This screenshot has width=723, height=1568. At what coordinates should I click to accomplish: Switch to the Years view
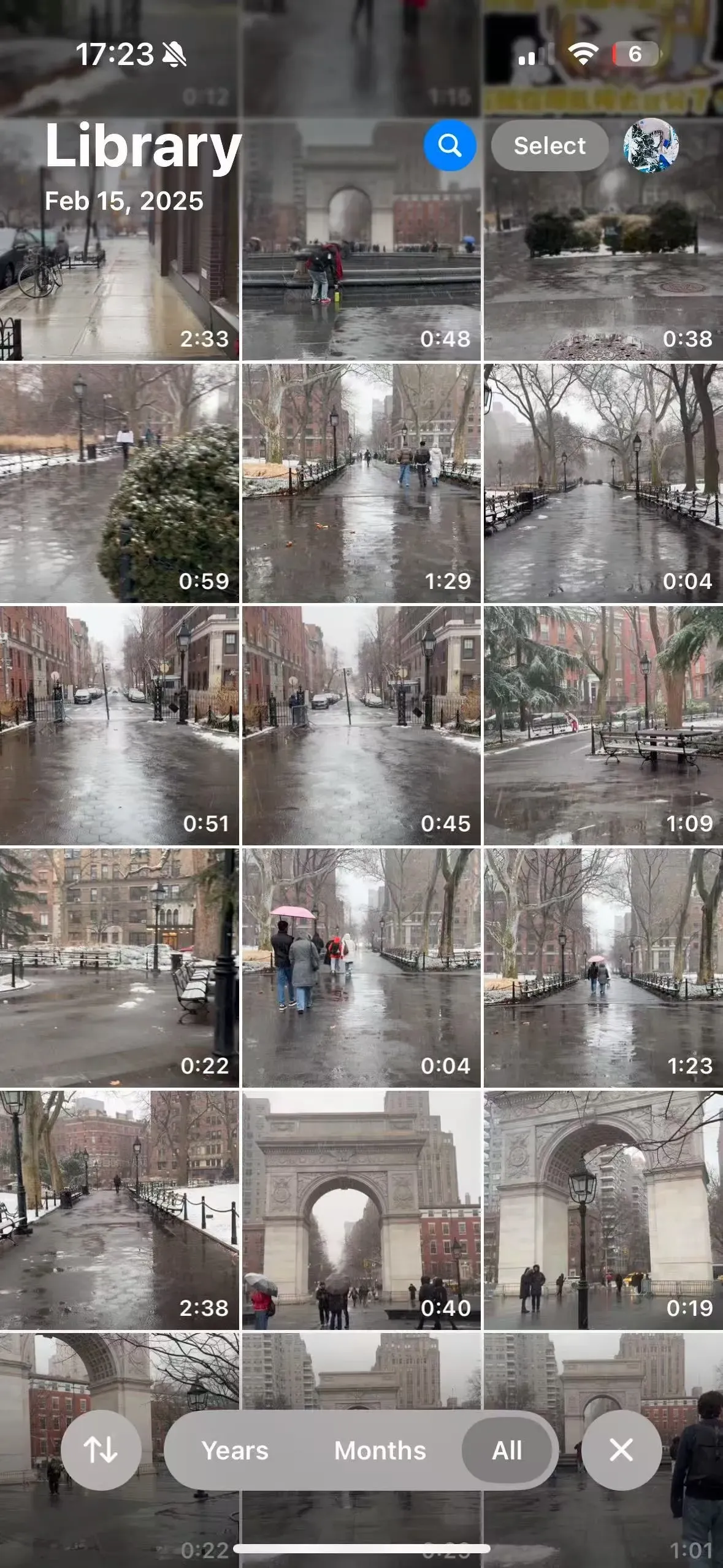click(235, 1450)
